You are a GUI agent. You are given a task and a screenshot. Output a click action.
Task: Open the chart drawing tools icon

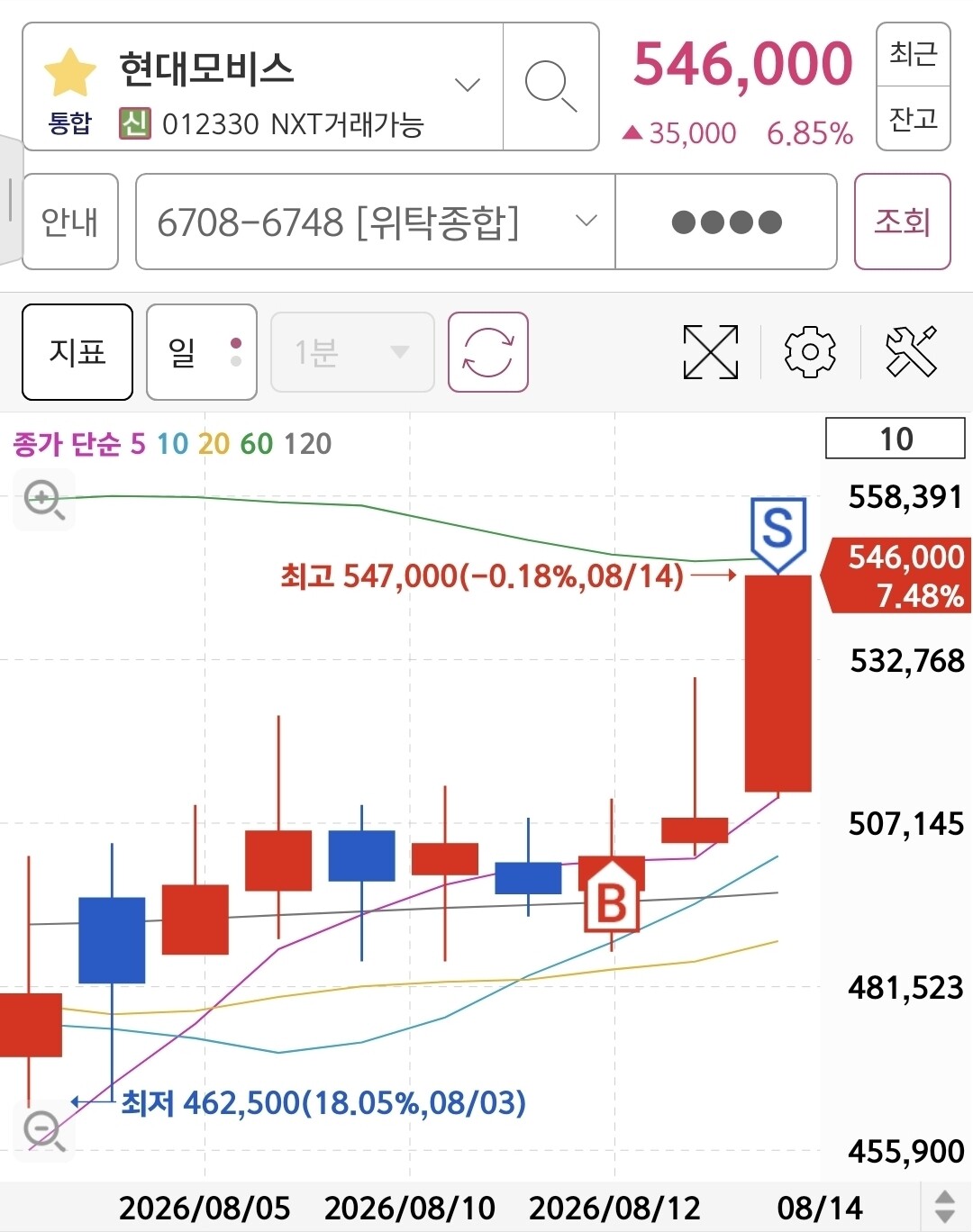911,351
